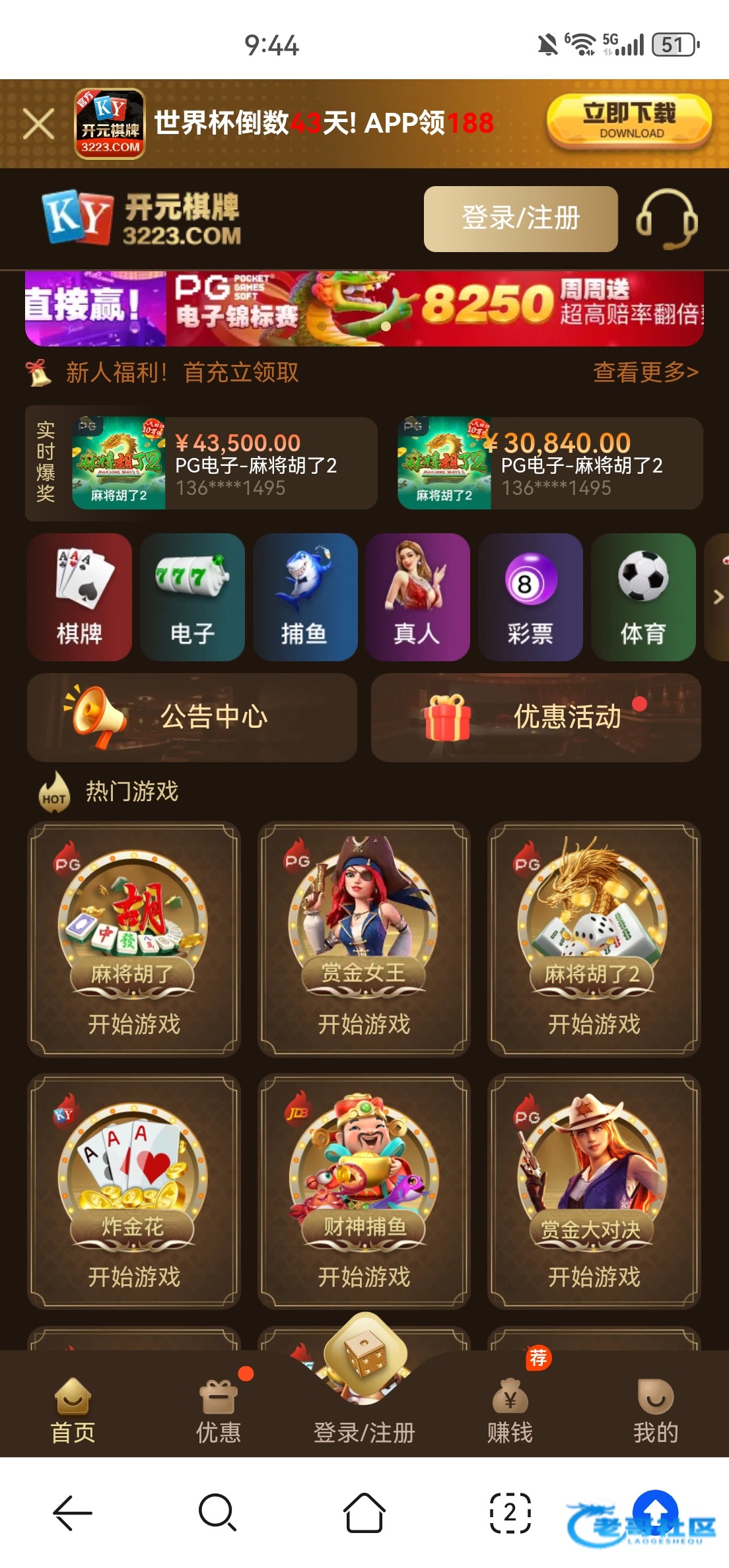Open the 麻将胡了 game card
This screenshot has height=1568, width=729.
134,938
